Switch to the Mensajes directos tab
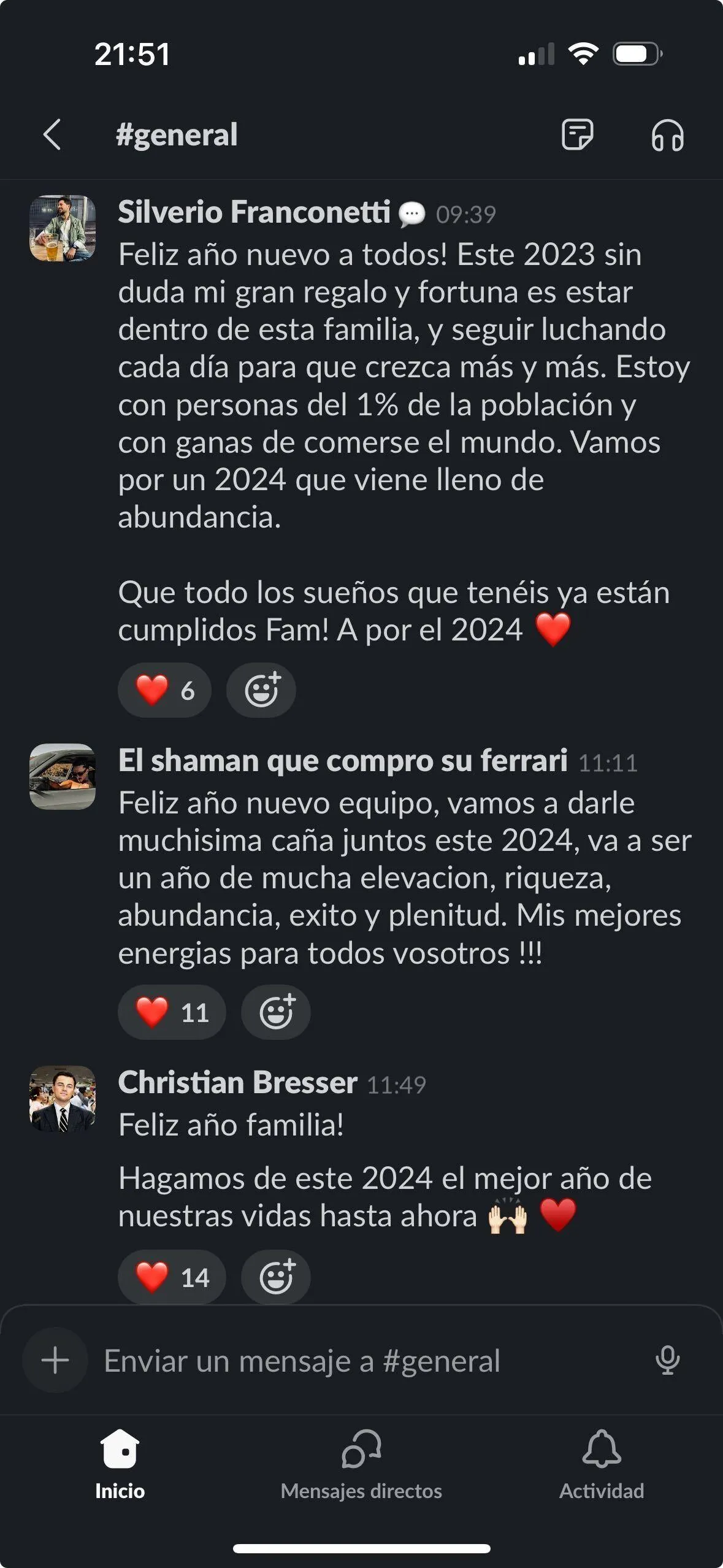The image size is (723, 1568). click(361, 1465)
